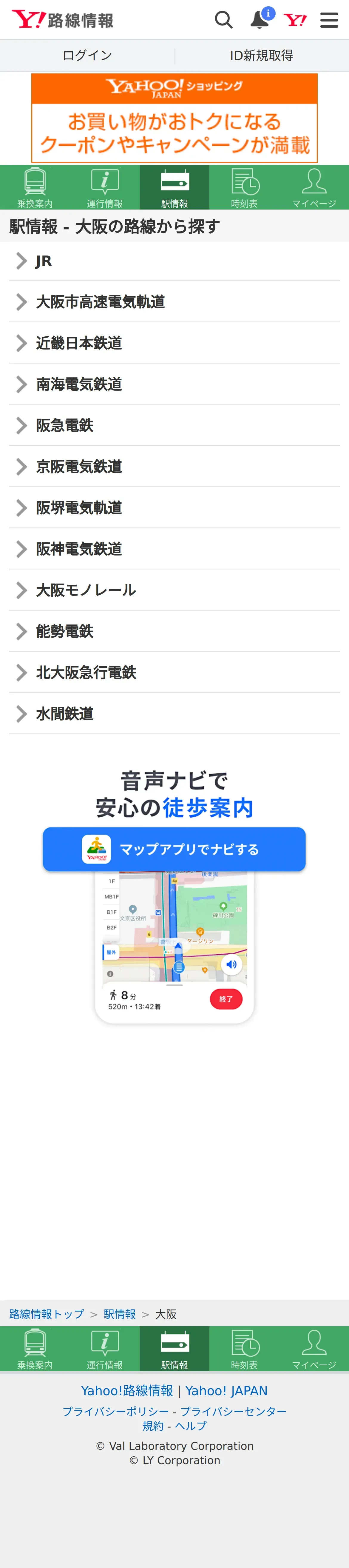The width and height of the screenshot is (349, 1568).
Task: Tap the ログイン link
Action: point(88,56)
